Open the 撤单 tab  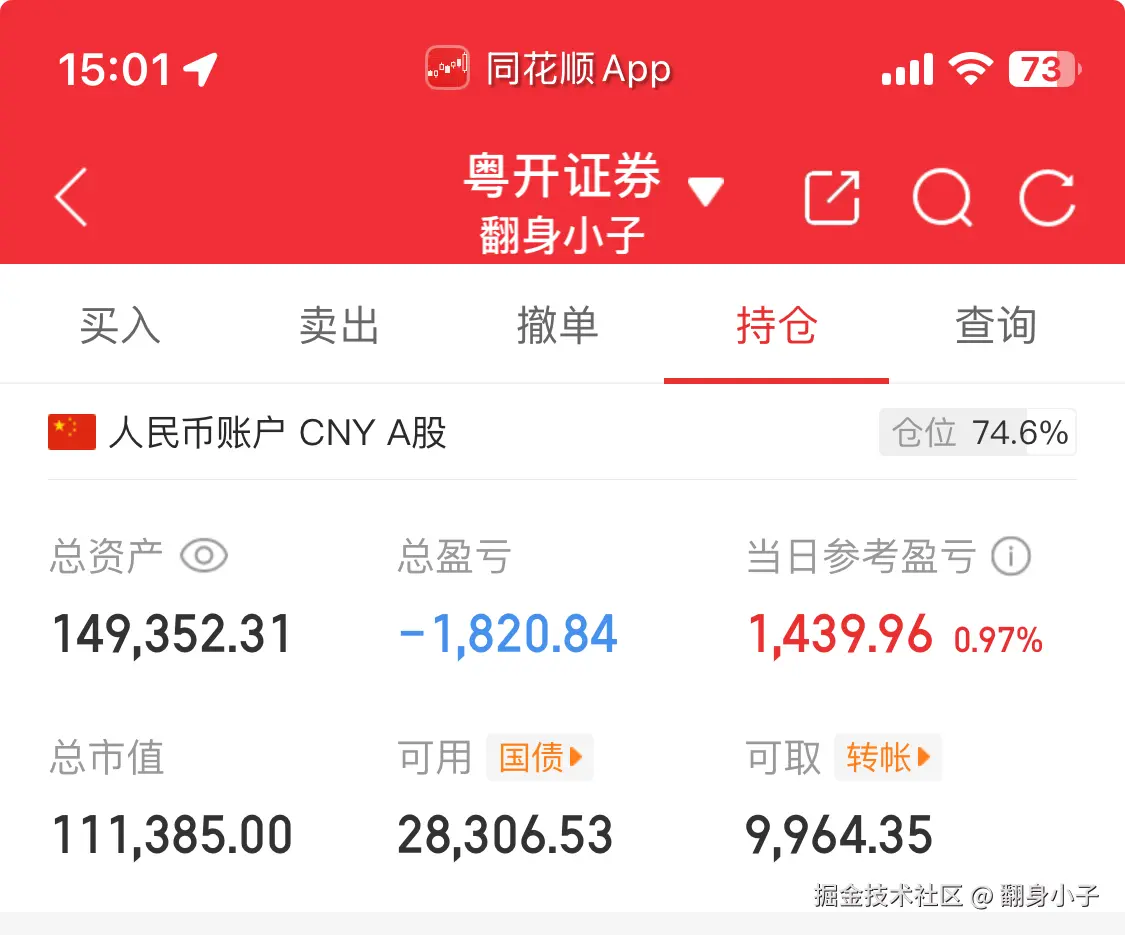point(557,326)
